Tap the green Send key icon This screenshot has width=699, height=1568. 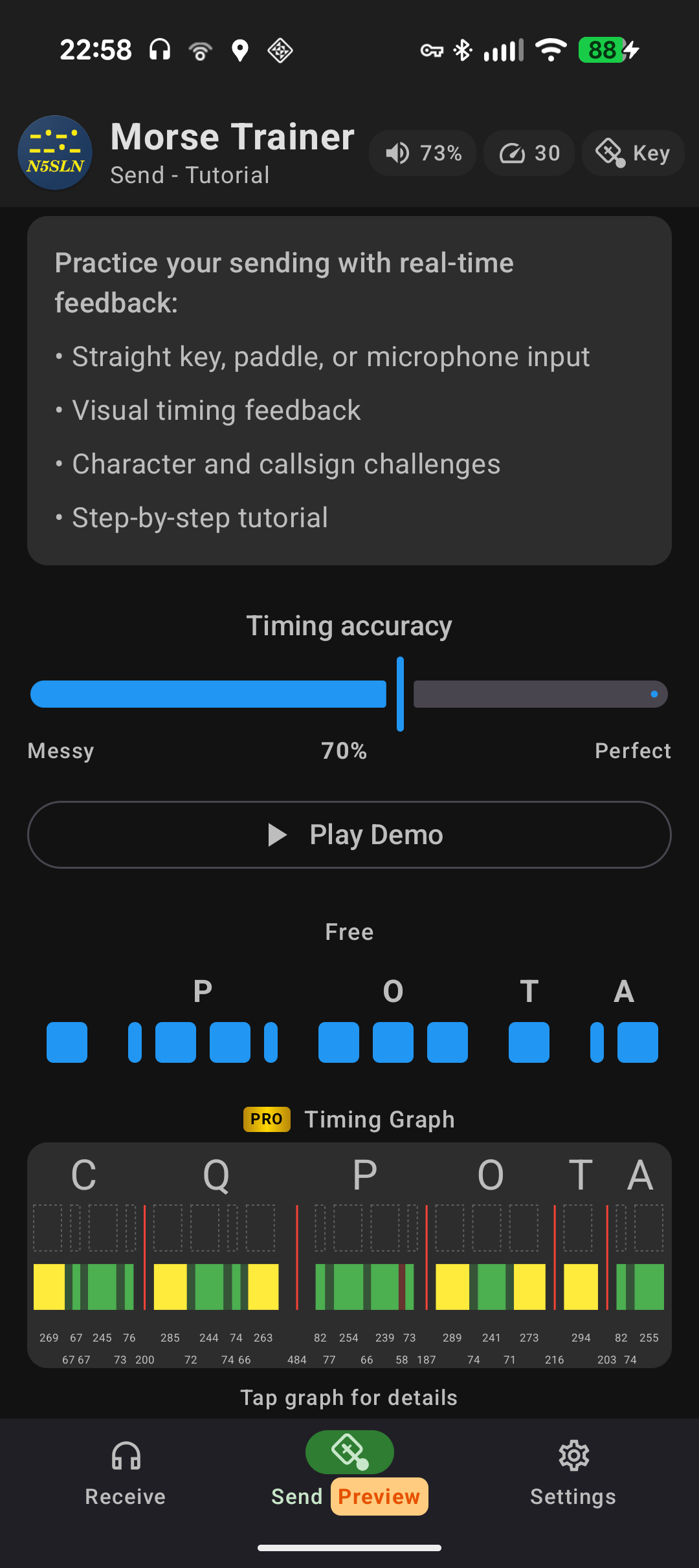(x=349, y=1452)
